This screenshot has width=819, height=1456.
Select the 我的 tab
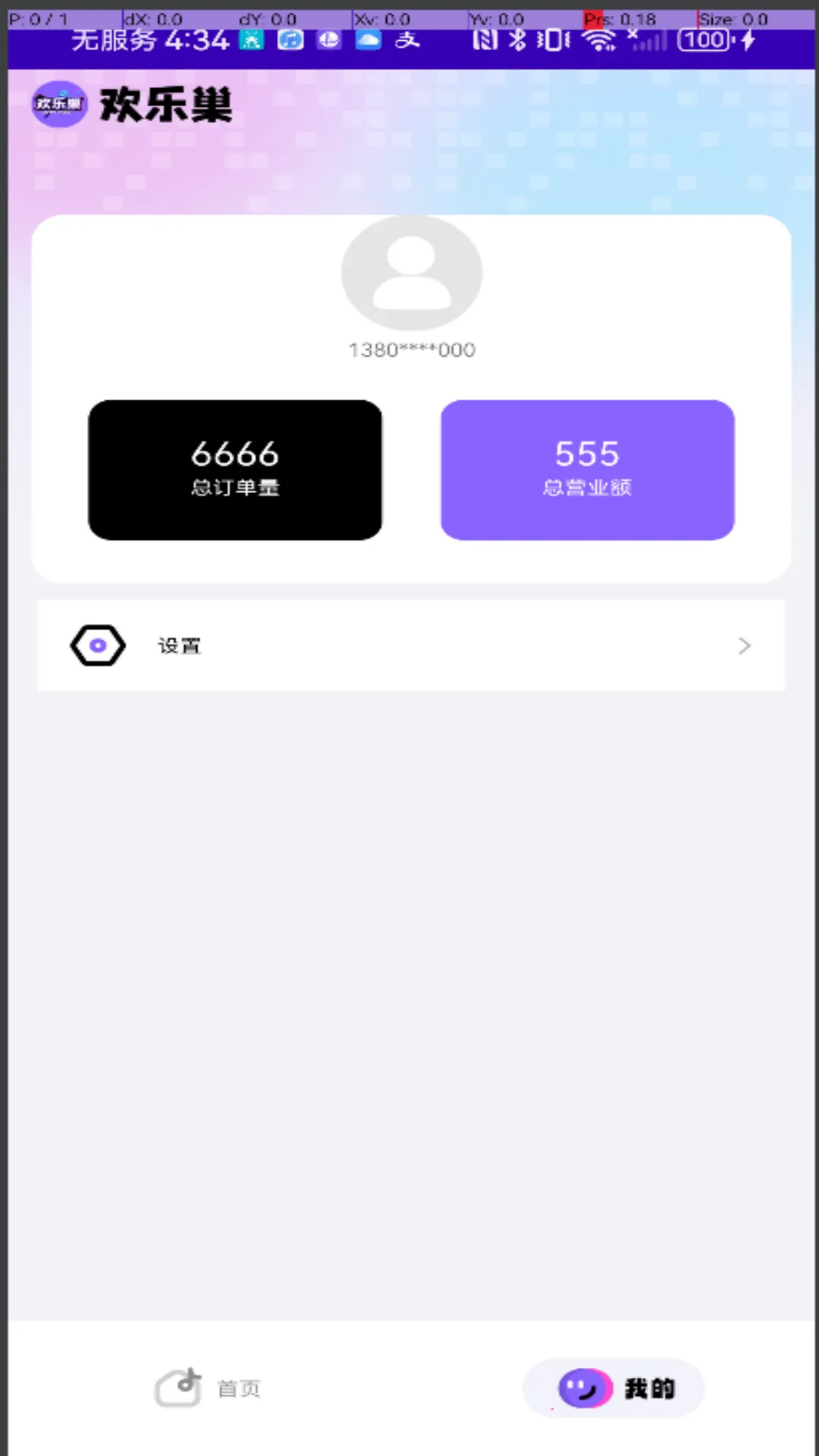coord(614,1388)
